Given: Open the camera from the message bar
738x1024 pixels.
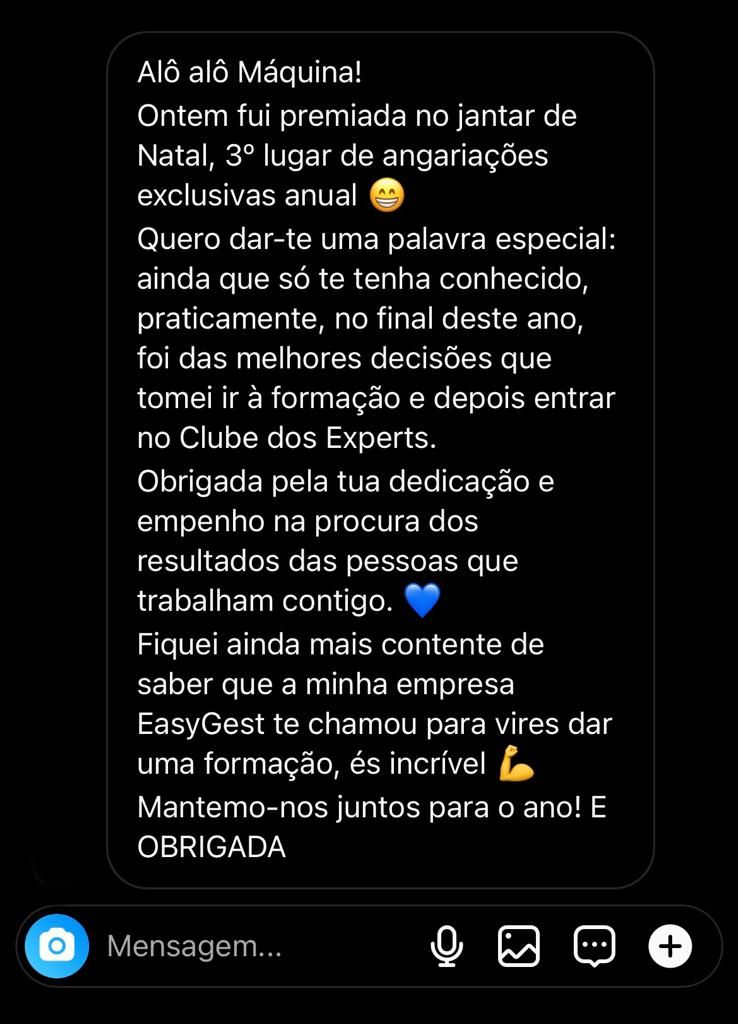Looking at the screenshot, I should point(57,945).
